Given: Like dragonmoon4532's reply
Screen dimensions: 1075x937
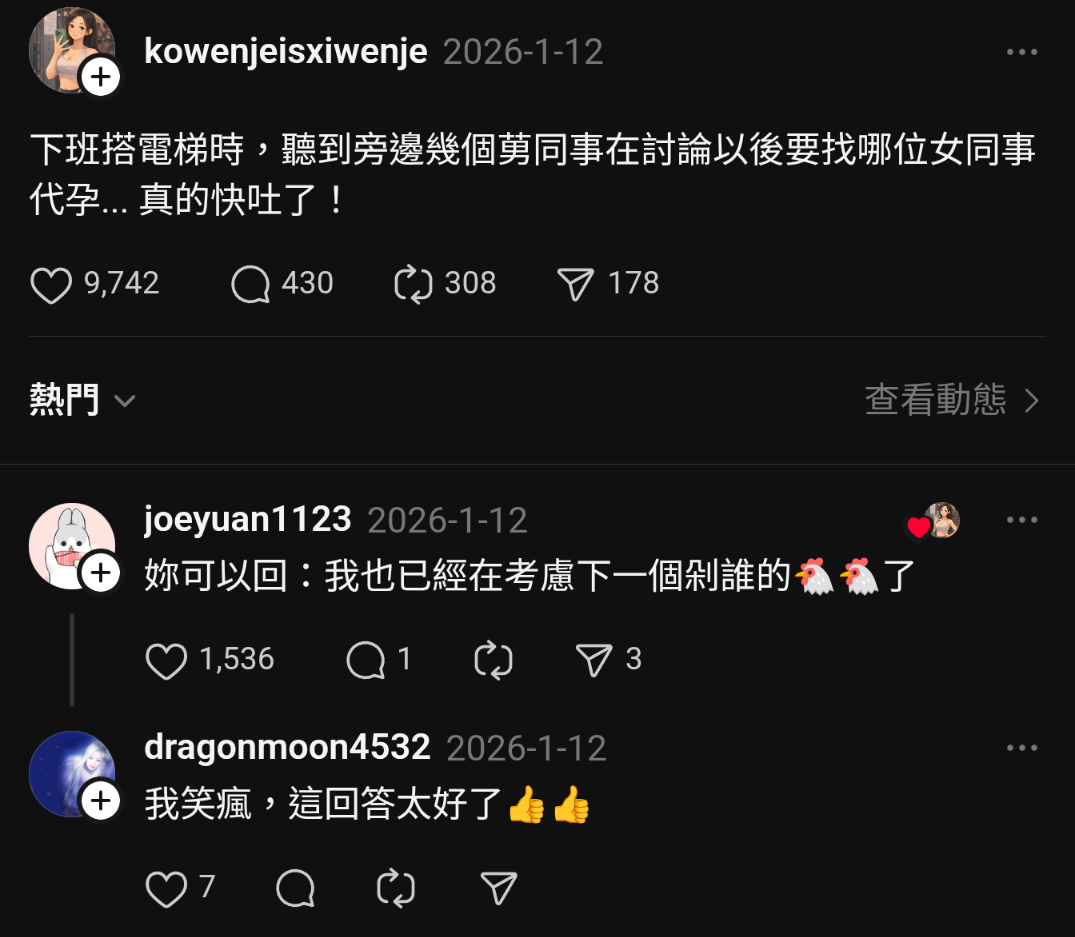Looking at the screenshot, I should pyautogui.click(x=167, y=889).
